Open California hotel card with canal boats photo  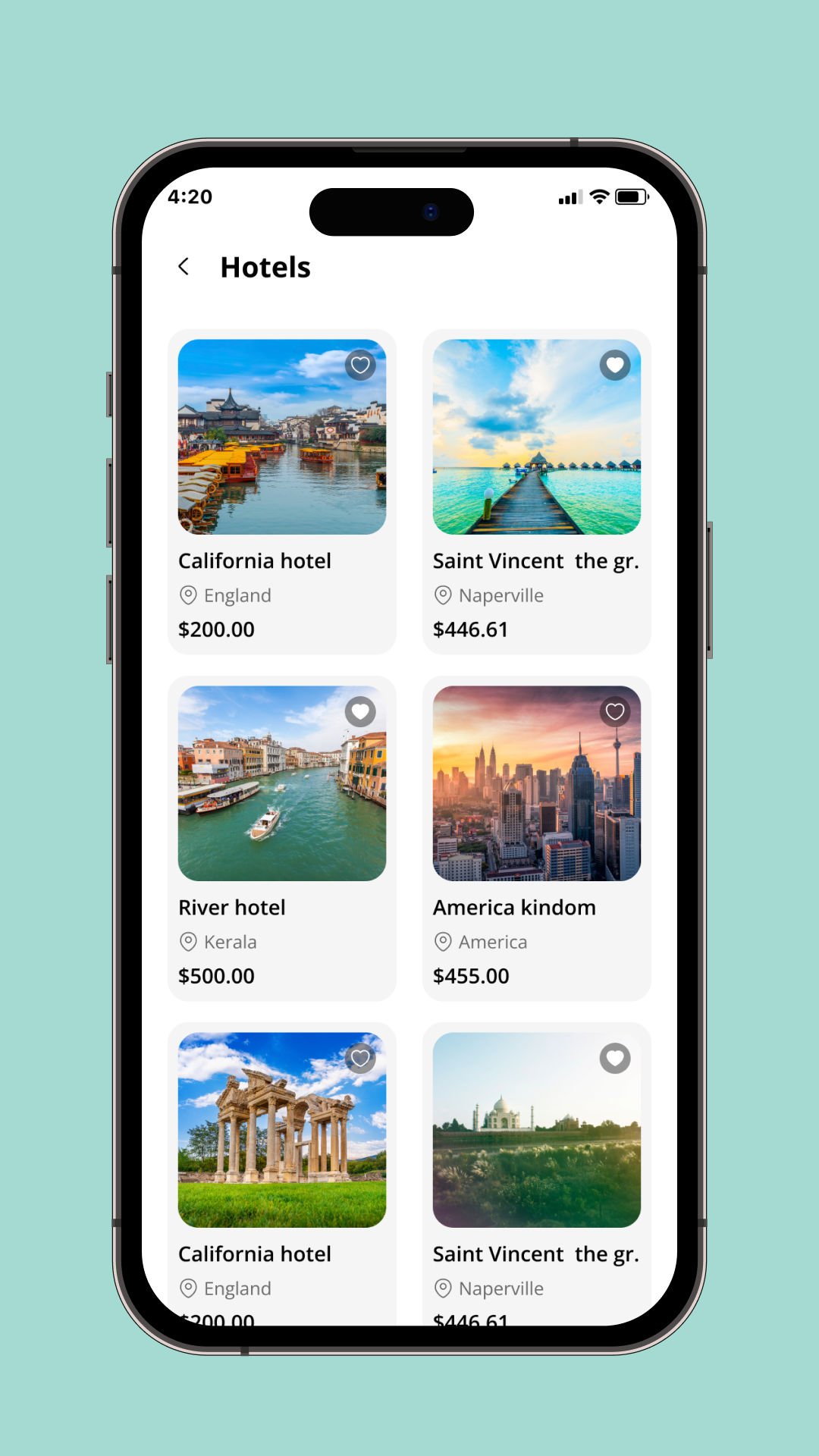(x=281, y=455)
